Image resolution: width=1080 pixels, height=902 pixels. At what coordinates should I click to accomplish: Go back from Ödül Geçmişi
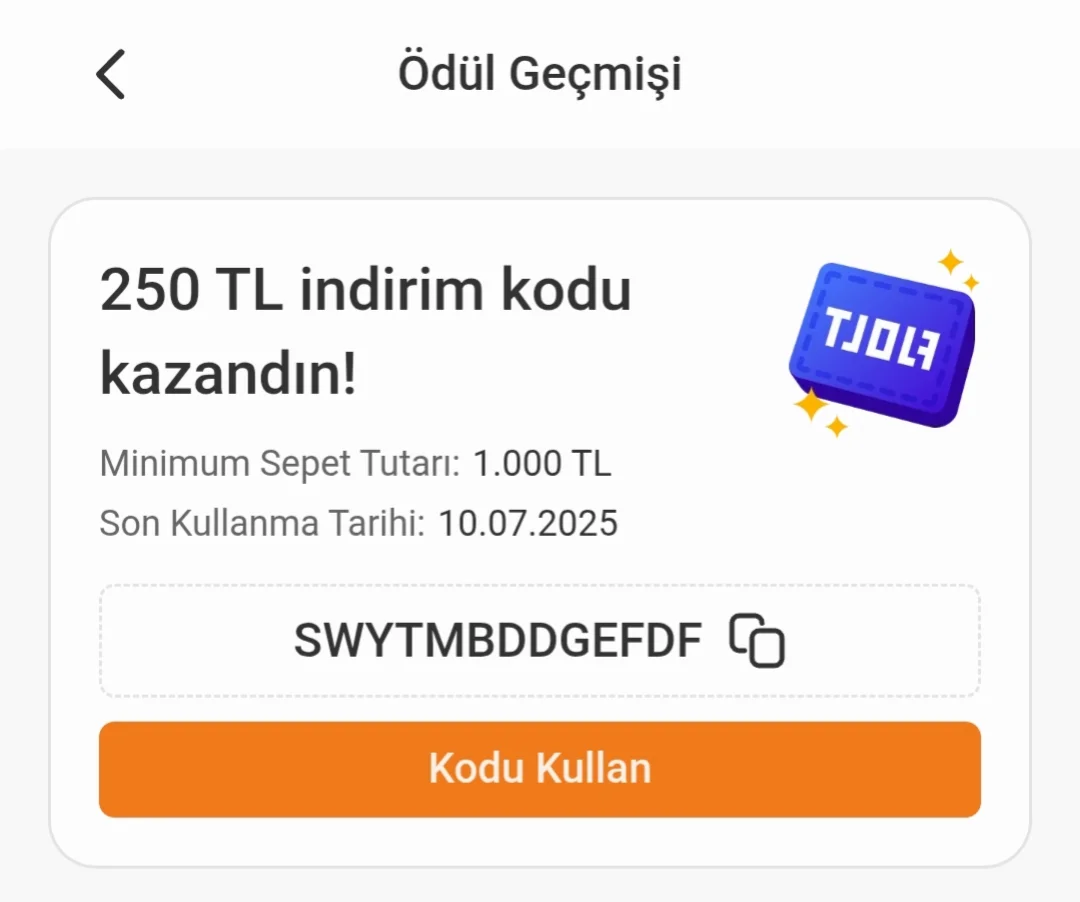[111, 75]
